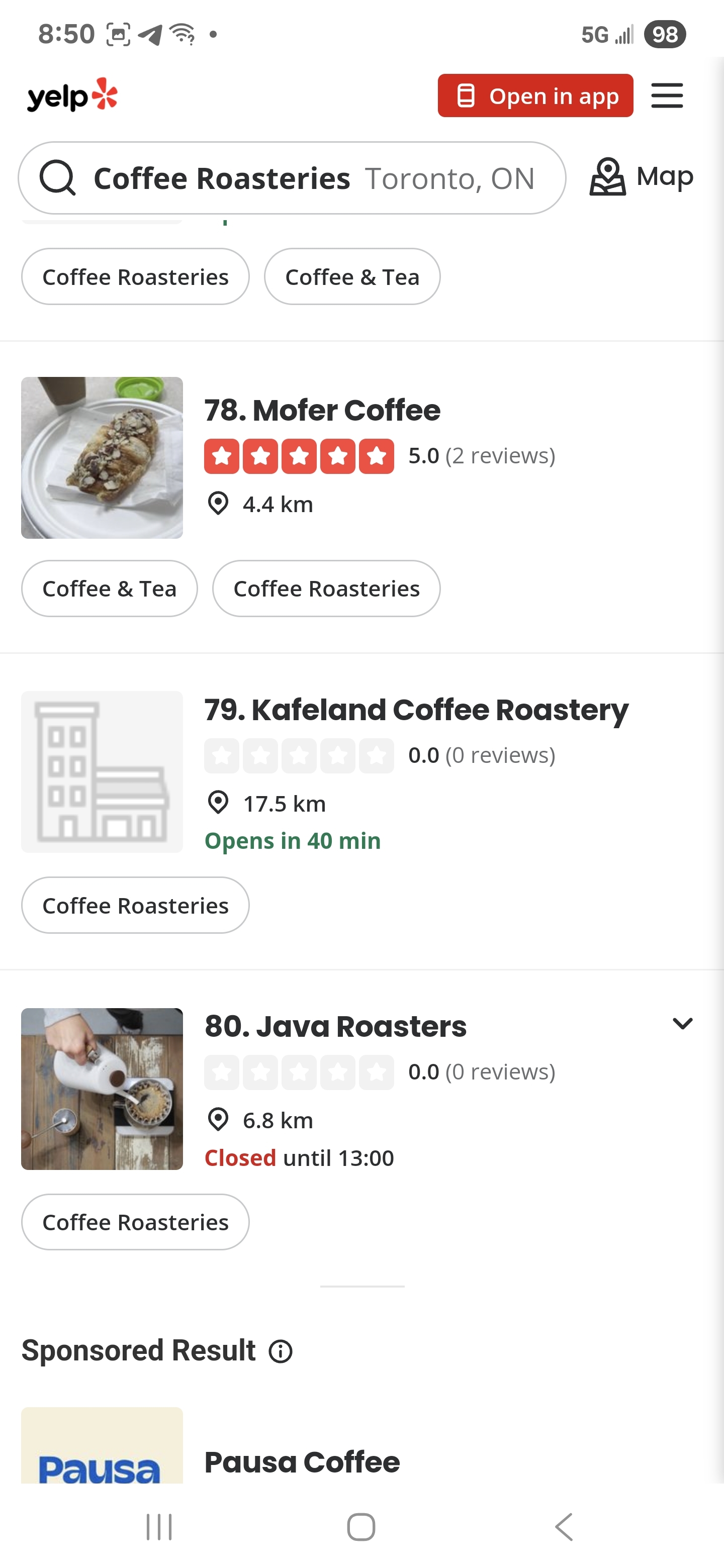Select Coffee Roasteries chip under Mofer Coffee
This screenshot has height=1568, width=724.
[x=326, y=589]
